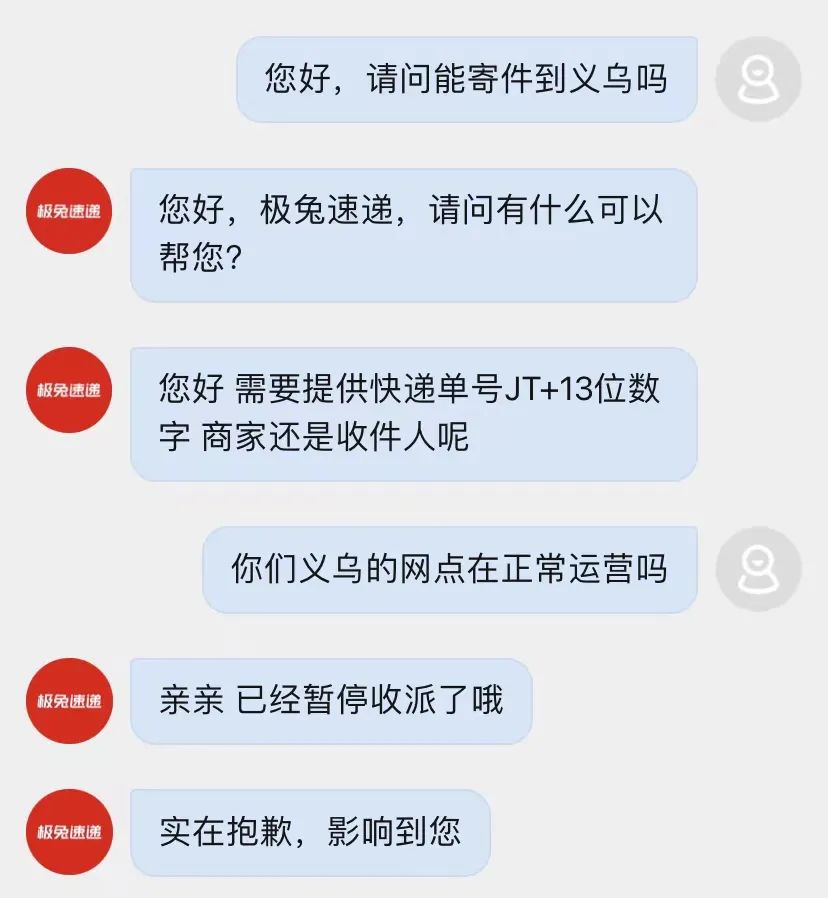This screenshot has height=898, width=828.
Task: Open 极兔速递 avatar beside 暂停收派 reply
Action: coord(69,700)
